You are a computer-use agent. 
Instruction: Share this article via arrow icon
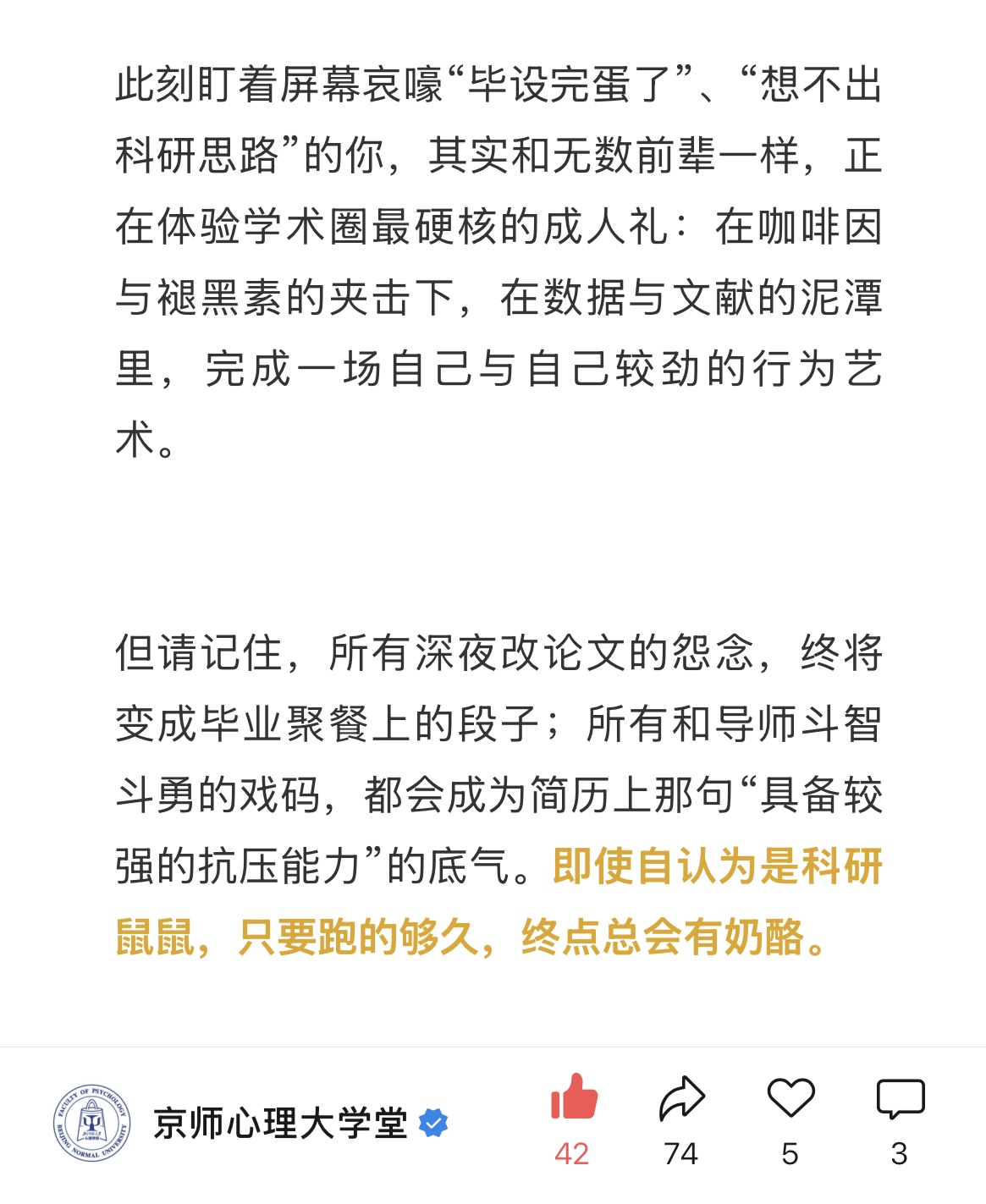pyautogui.click(x=681, y=1098)
